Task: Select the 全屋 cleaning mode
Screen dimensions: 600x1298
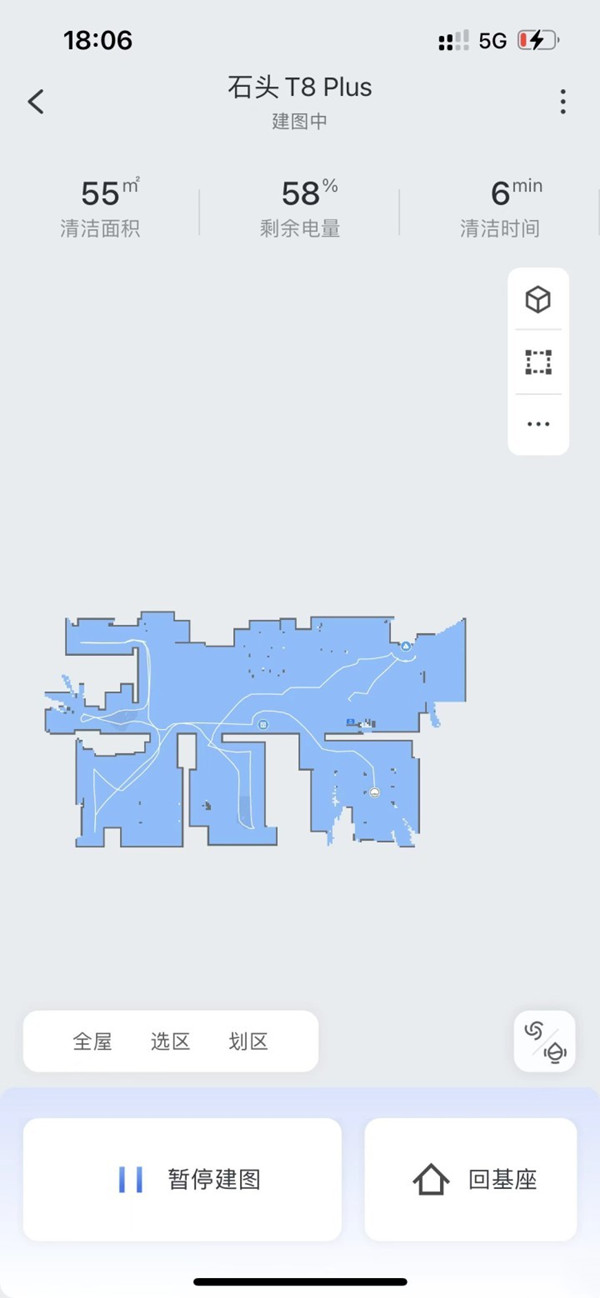Action: (x=92, y=1041)
